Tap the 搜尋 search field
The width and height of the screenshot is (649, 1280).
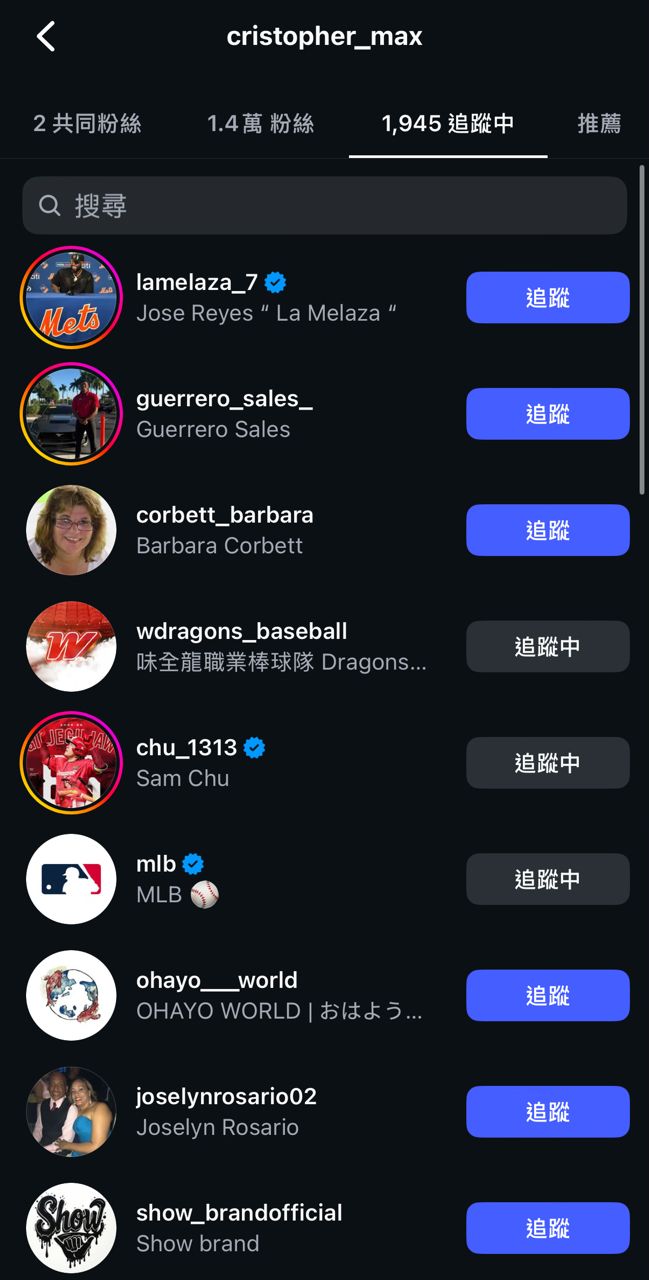(x=324, y=206)
